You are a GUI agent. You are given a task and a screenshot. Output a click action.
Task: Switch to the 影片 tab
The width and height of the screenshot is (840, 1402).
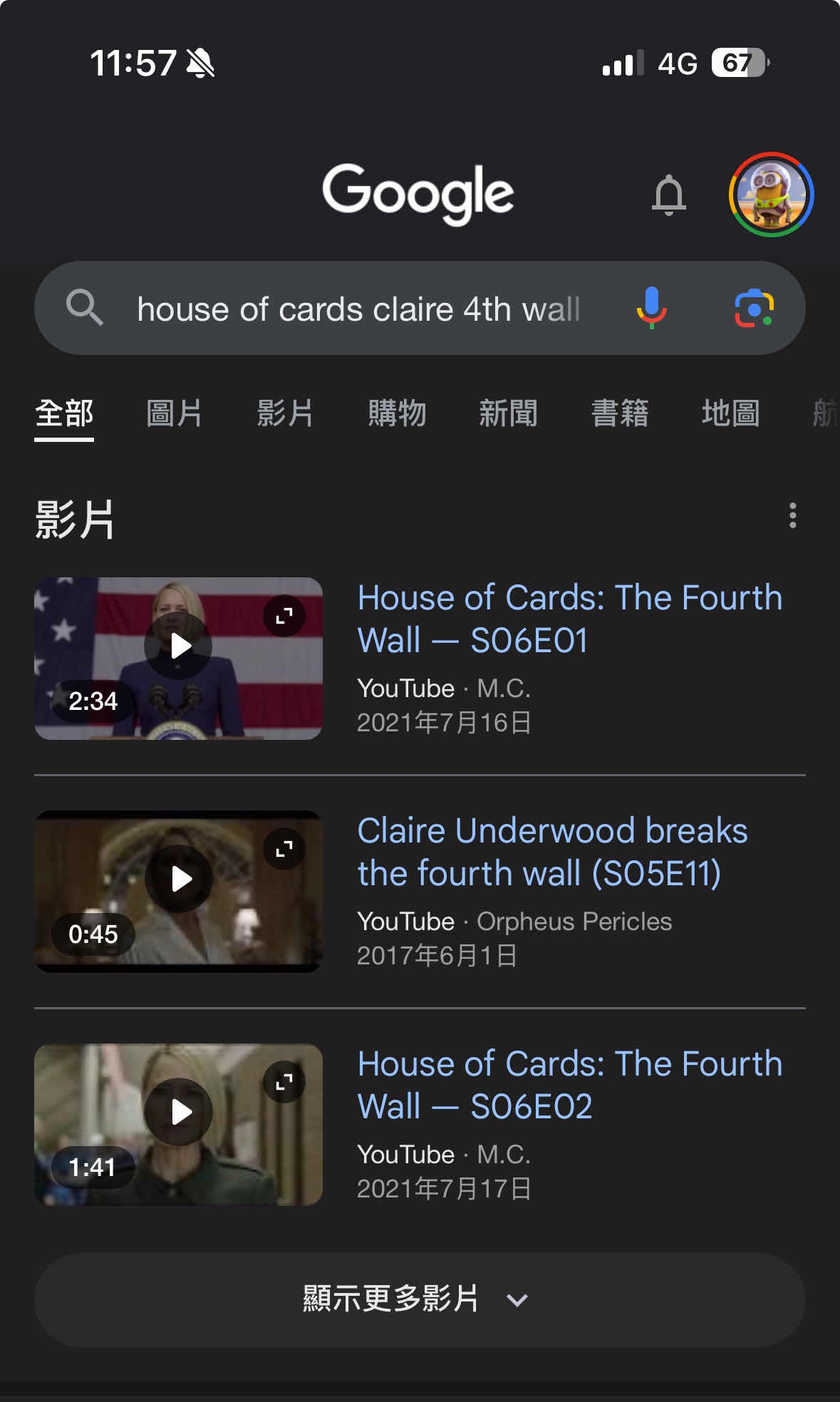pos(285,413)
